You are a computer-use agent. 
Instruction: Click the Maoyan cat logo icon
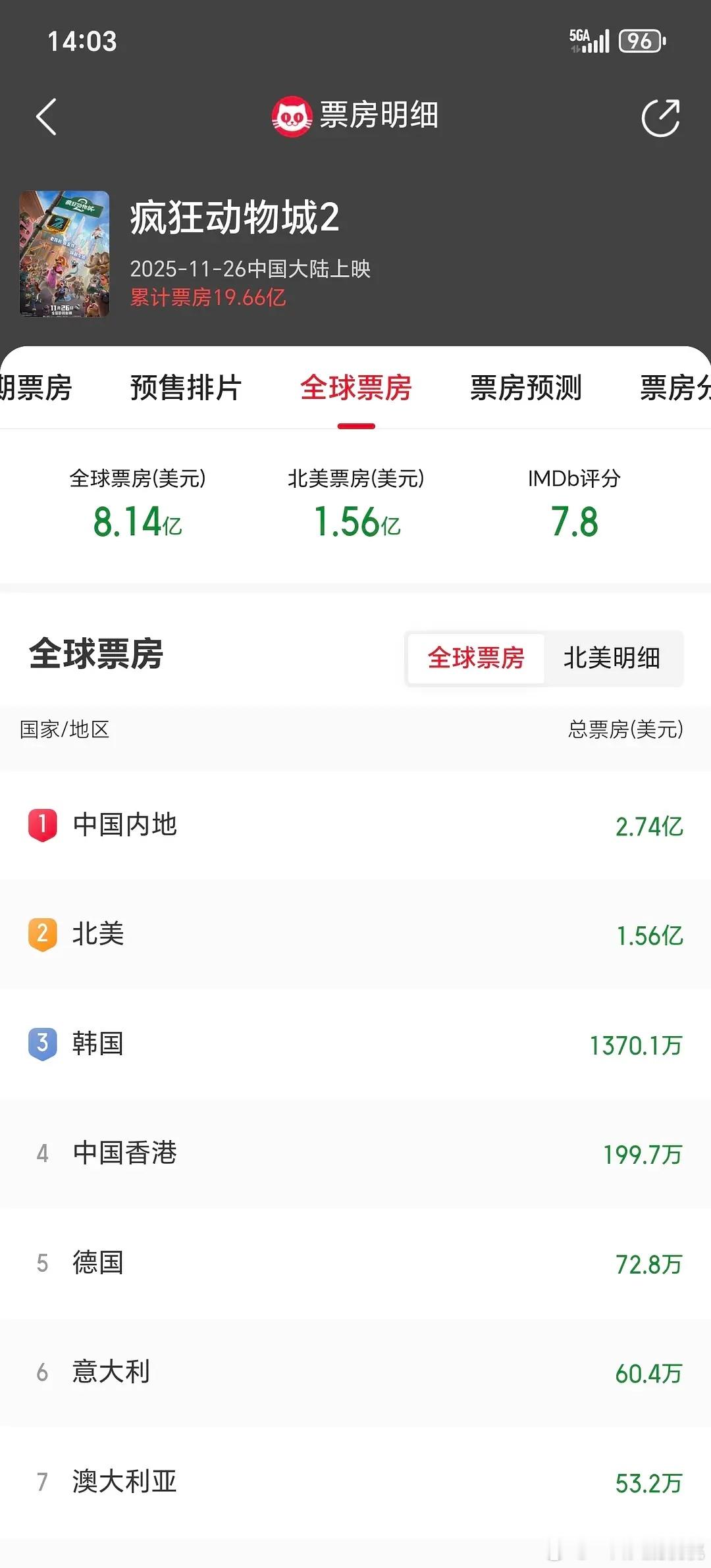pos(292,116)
